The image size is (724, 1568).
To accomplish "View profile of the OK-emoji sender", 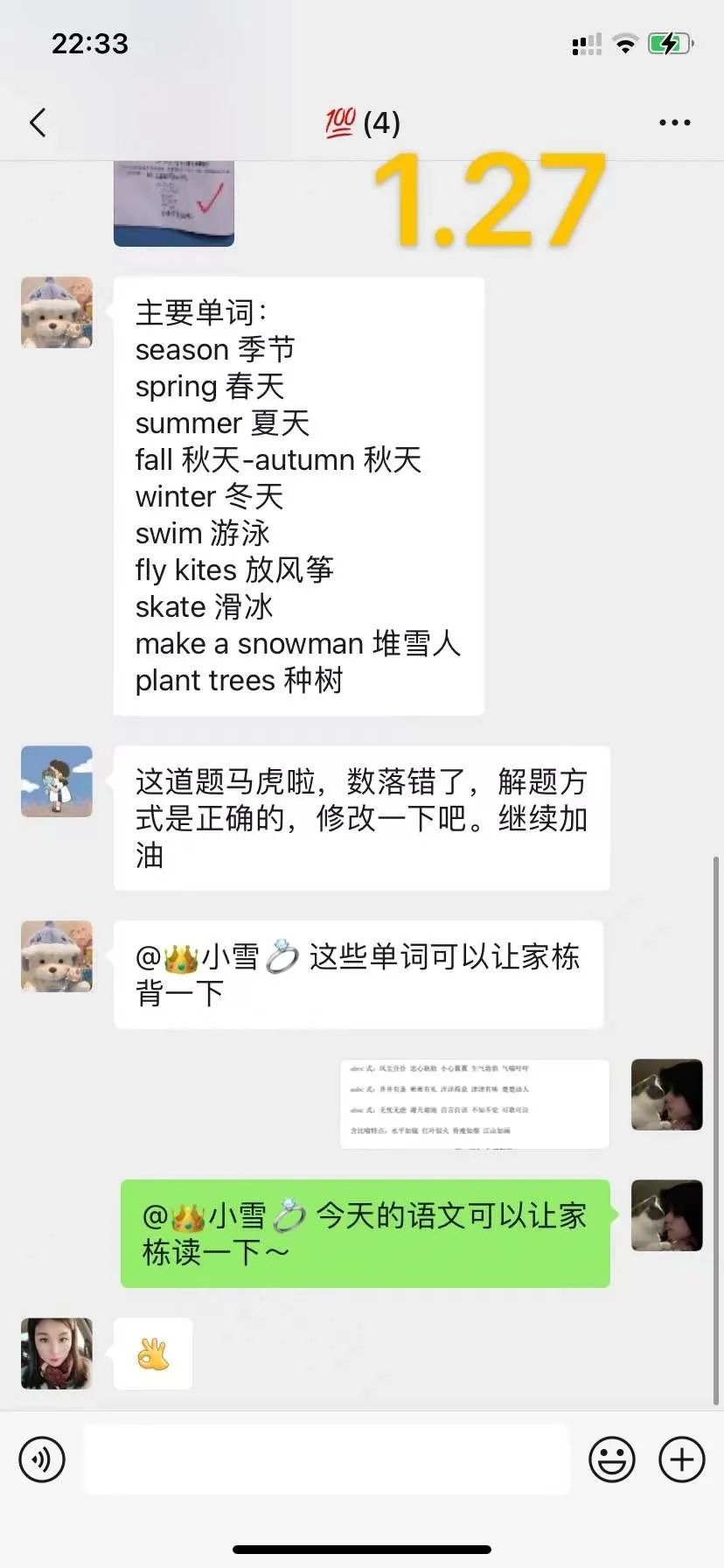I will (57, 1353).
